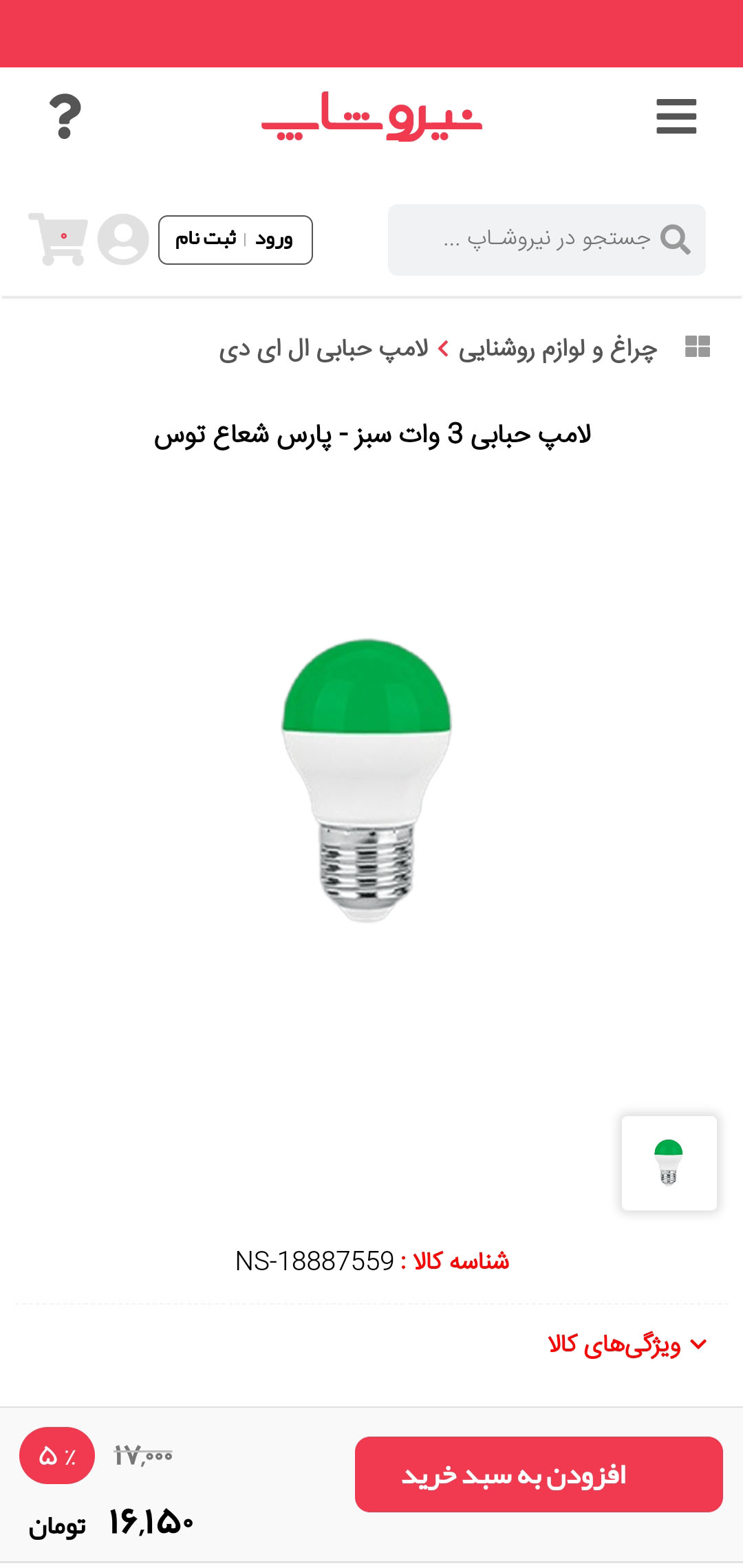
Task: Open the shopping cart
Action: pyautogui.click(x=58, y=239)
